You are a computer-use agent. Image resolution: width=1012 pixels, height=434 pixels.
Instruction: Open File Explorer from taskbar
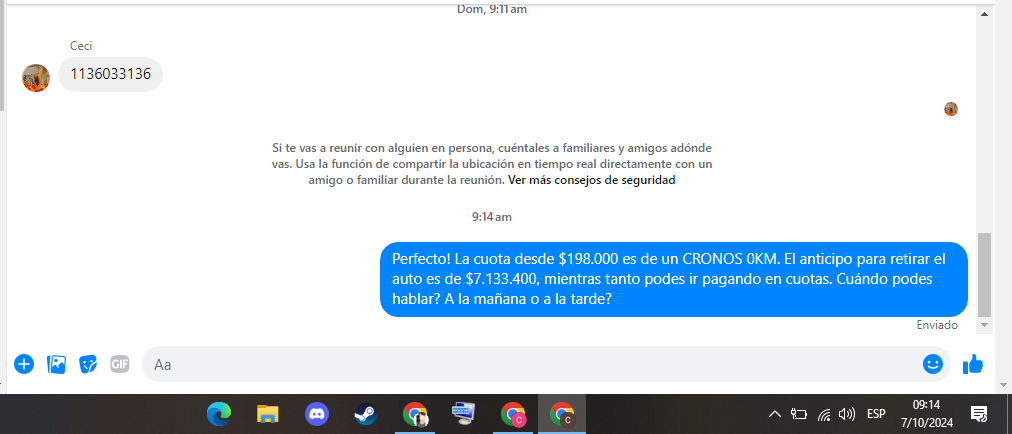(x=267, y=414)
